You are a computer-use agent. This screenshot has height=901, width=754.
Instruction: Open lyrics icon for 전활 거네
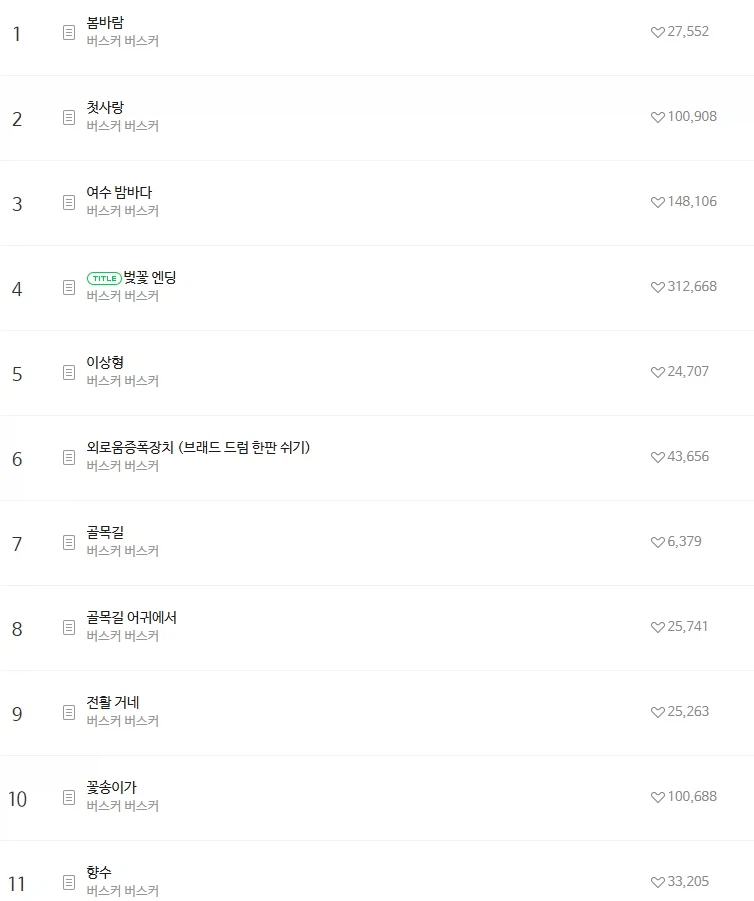click(66, 711)
